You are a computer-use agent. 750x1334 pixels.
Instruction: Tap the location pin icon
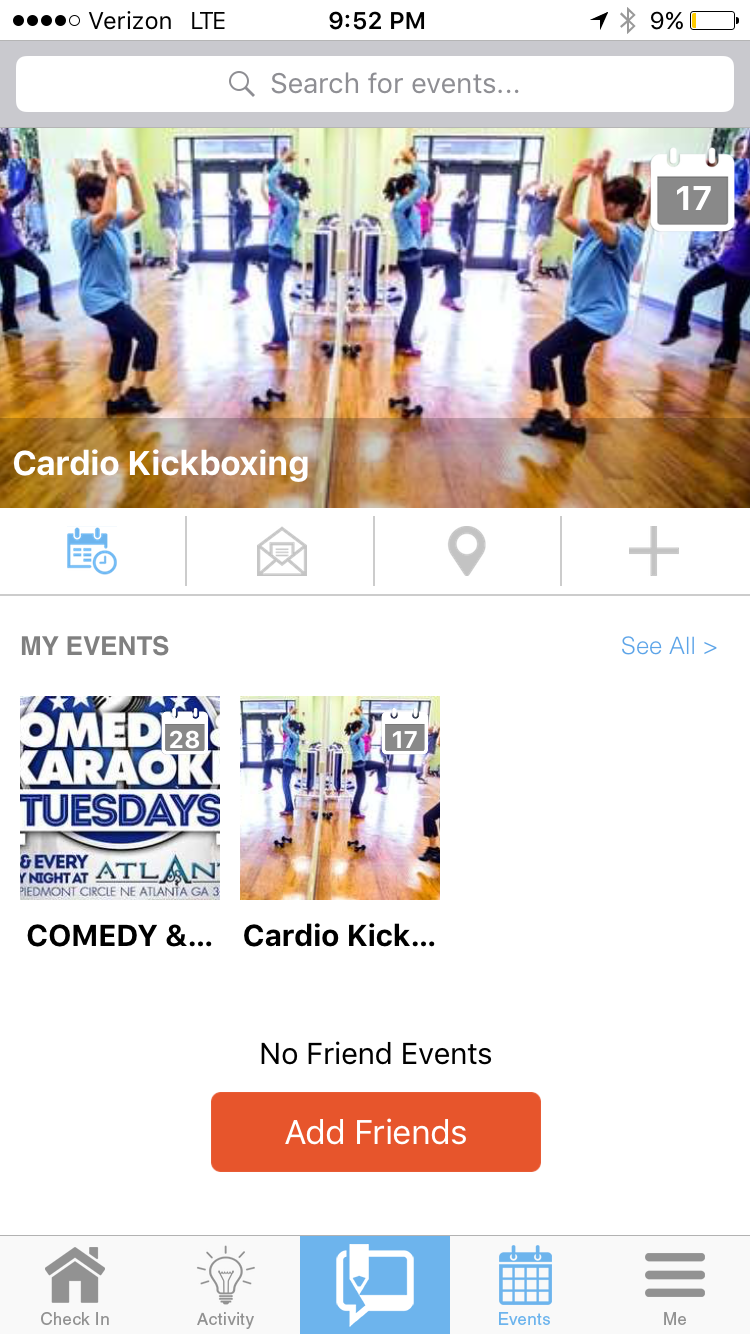tap(466, 551)
